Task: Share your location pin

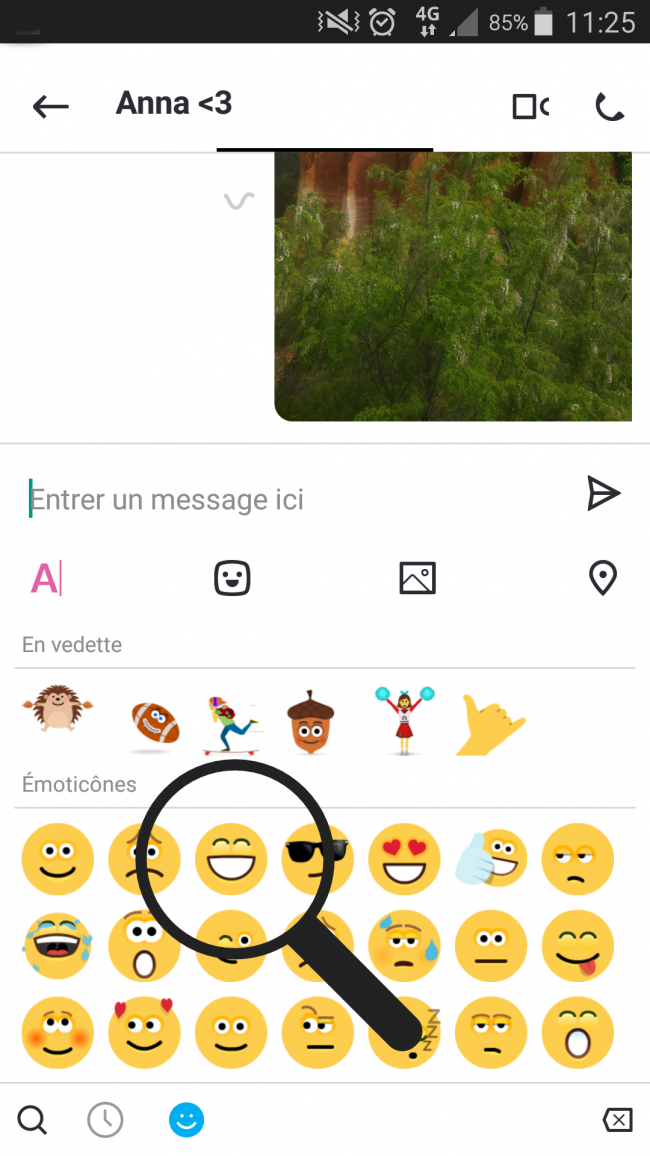Action: tap(602, 578)
